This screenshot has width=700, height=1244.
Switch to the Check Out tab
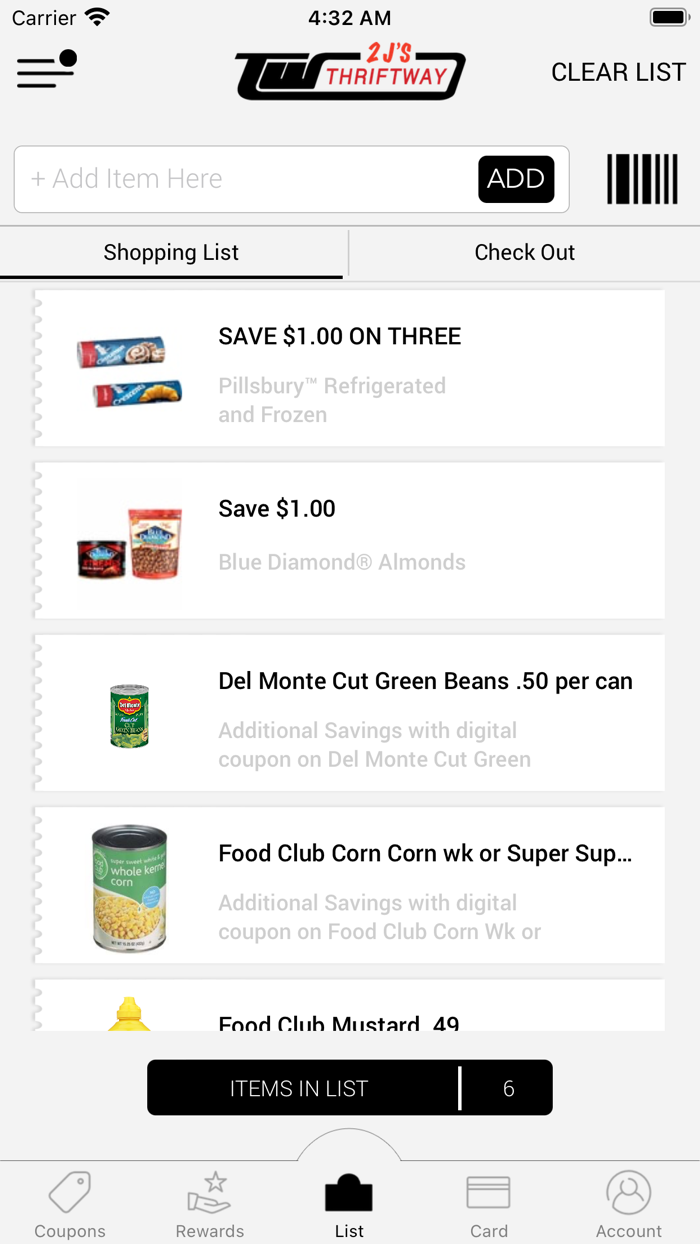(524, 253)
